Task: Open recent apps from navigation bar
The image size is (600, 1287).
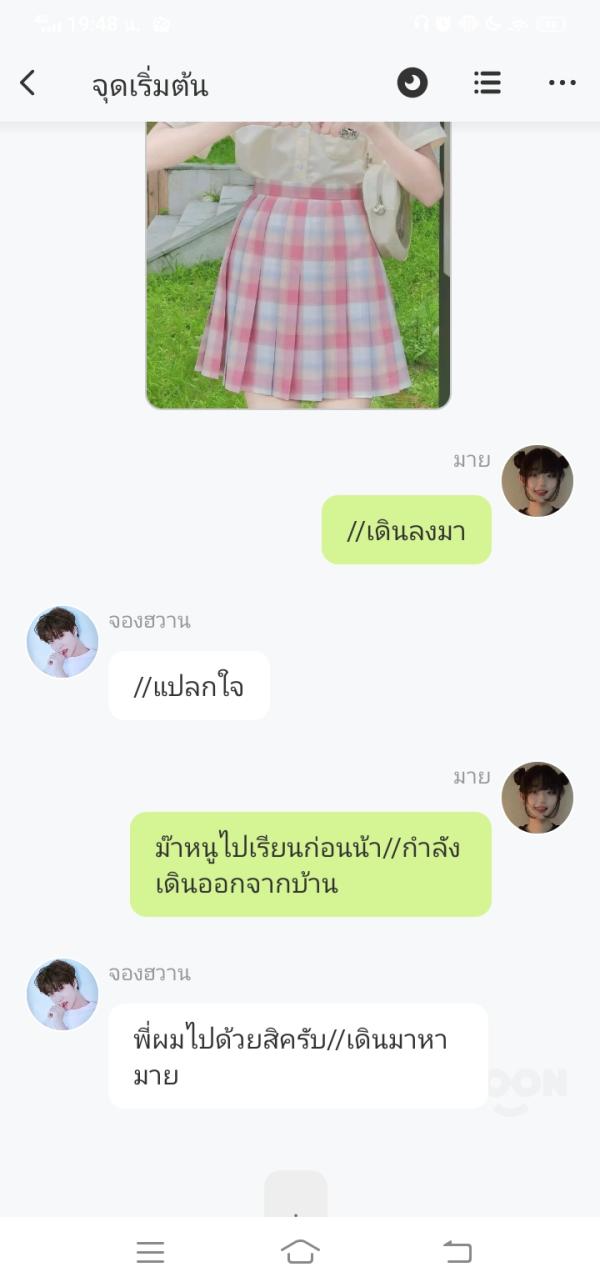Action: click(x=150, y=1251)
